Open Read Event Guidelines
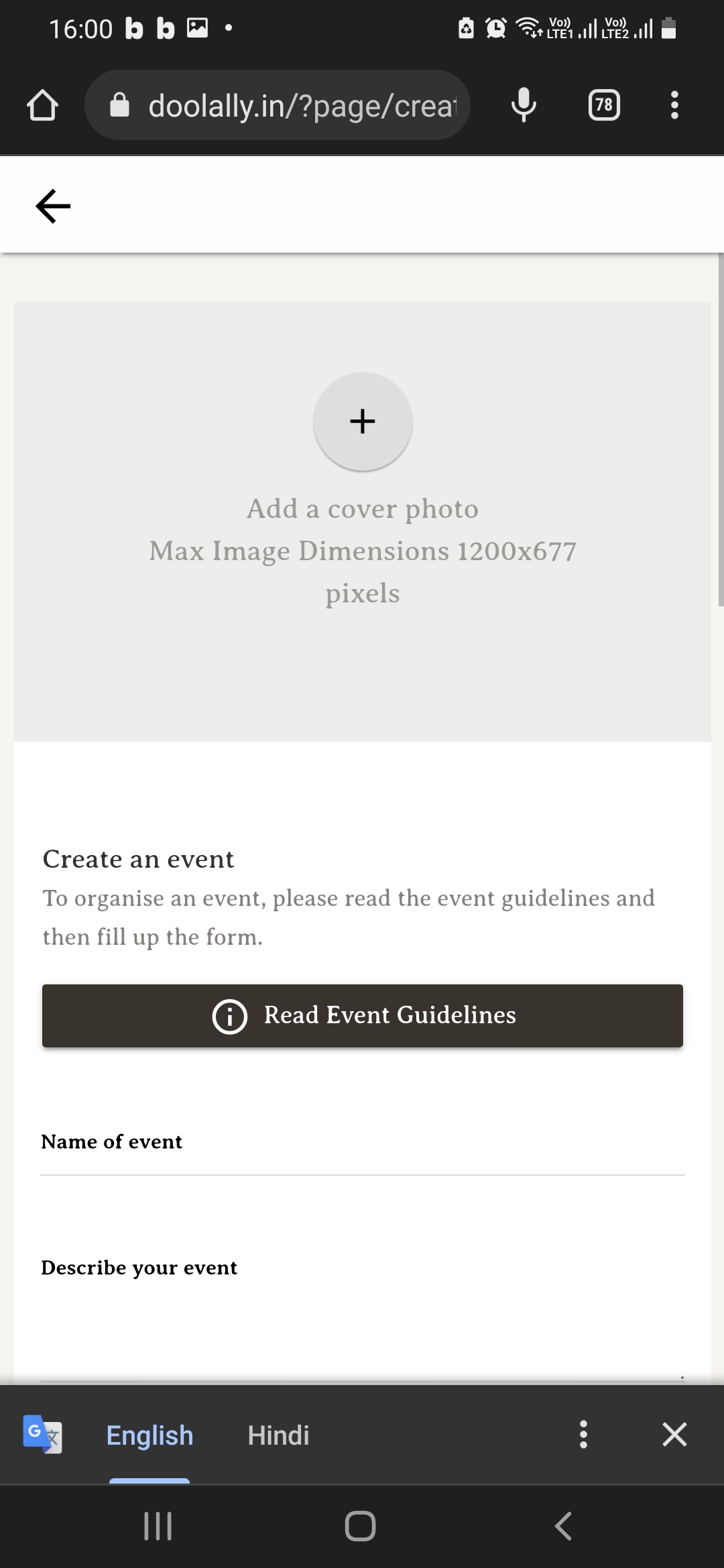The width and height of the screenshot is (724, 1568). tap(363, 1016)
